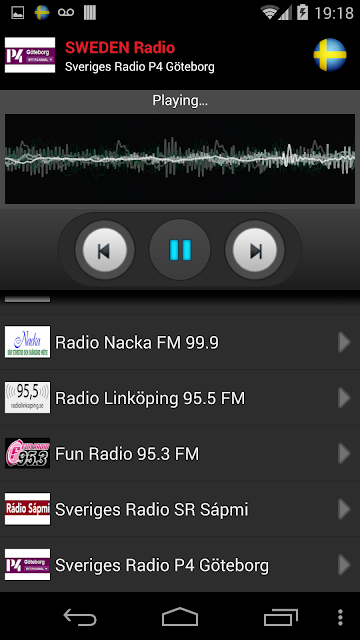The height and width of the screenshot is (640, 360).
Task: Skip to the previous station
Action: (104, 250)
